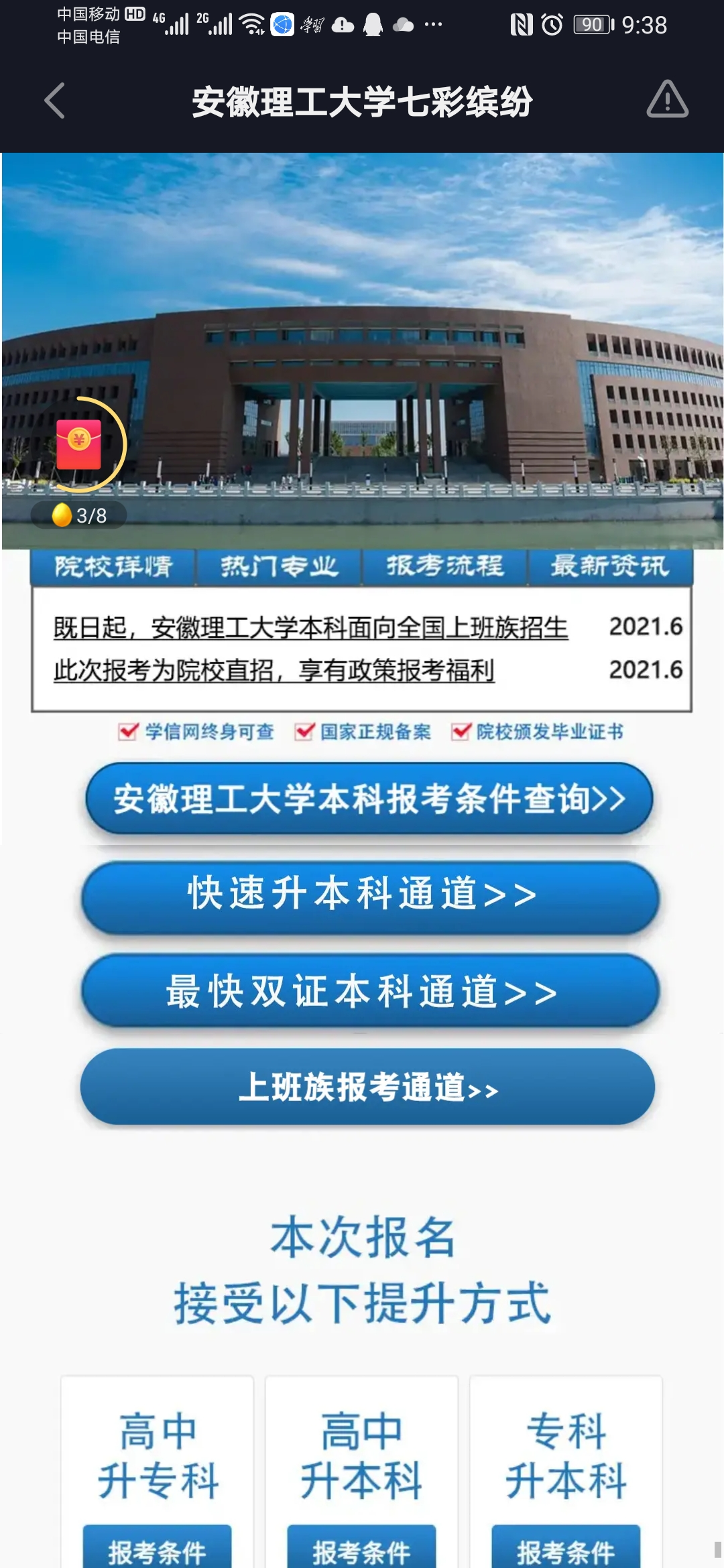Check the 院校颁发毕业证书 checkbox
This screenshot has height=1568, width=724.
click(462, 732)
